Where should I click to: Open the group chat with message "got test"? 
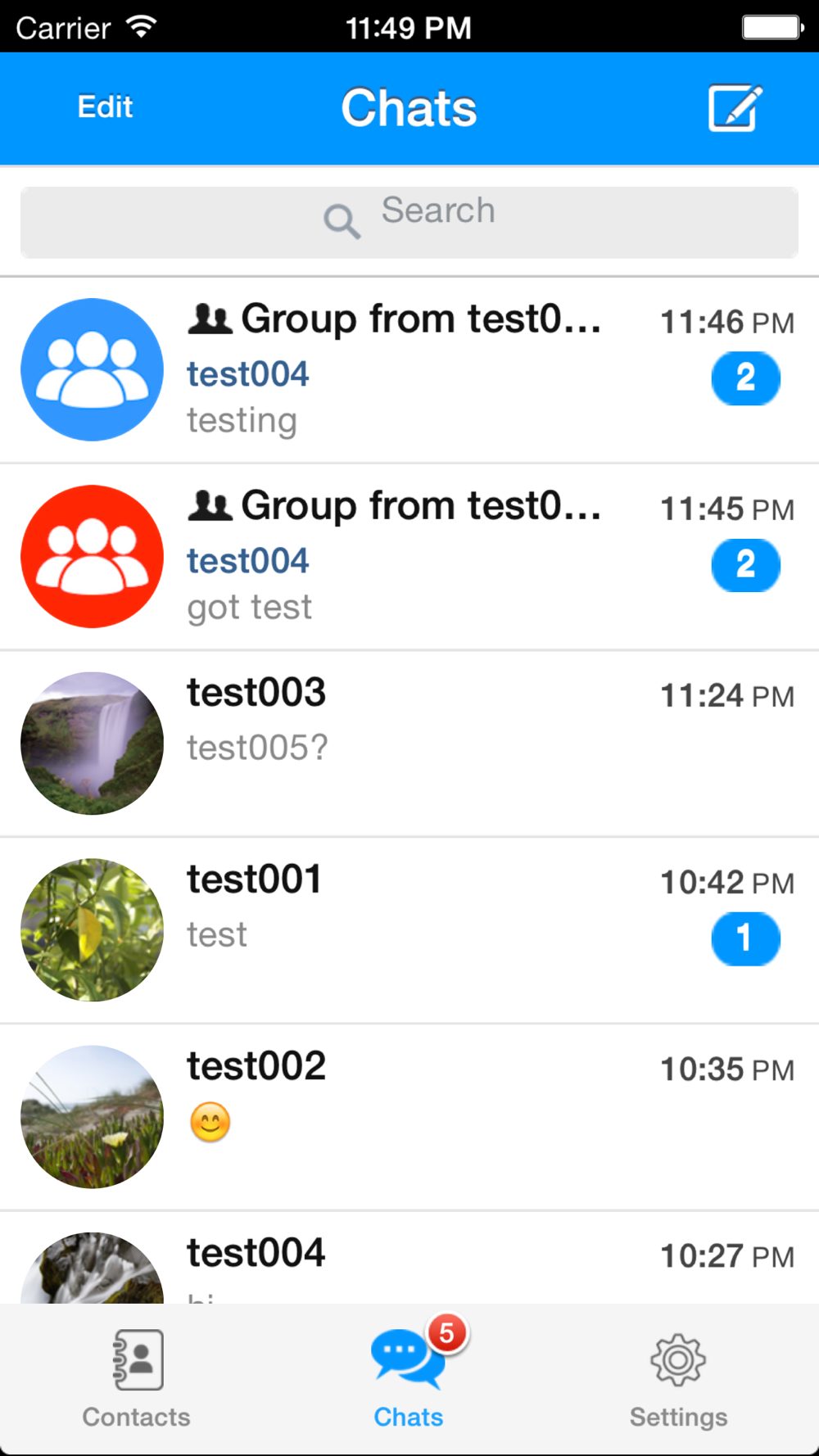coord(409,558)
